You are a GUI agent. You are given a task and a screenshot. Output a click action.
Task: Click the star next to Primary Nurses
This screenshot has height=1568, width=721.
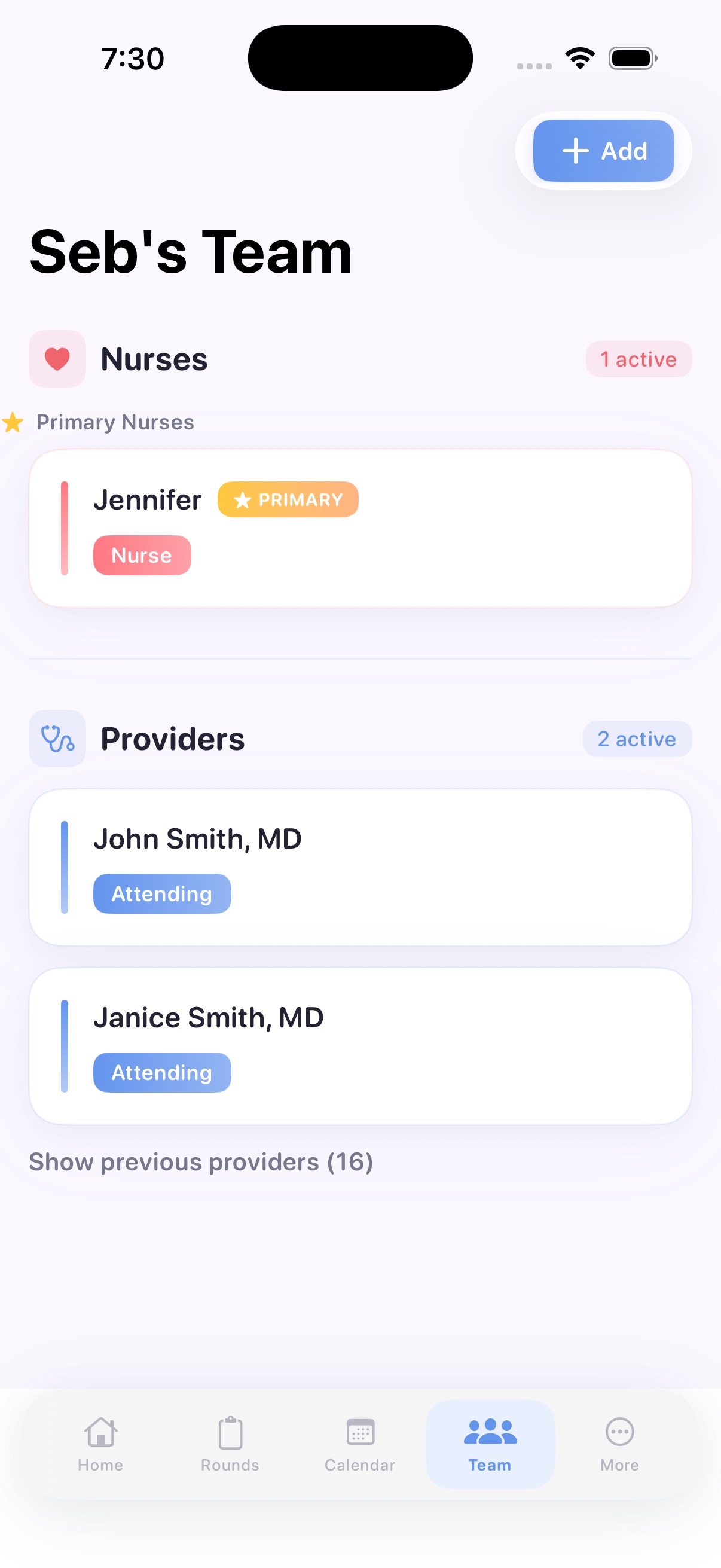coord(12,421)
